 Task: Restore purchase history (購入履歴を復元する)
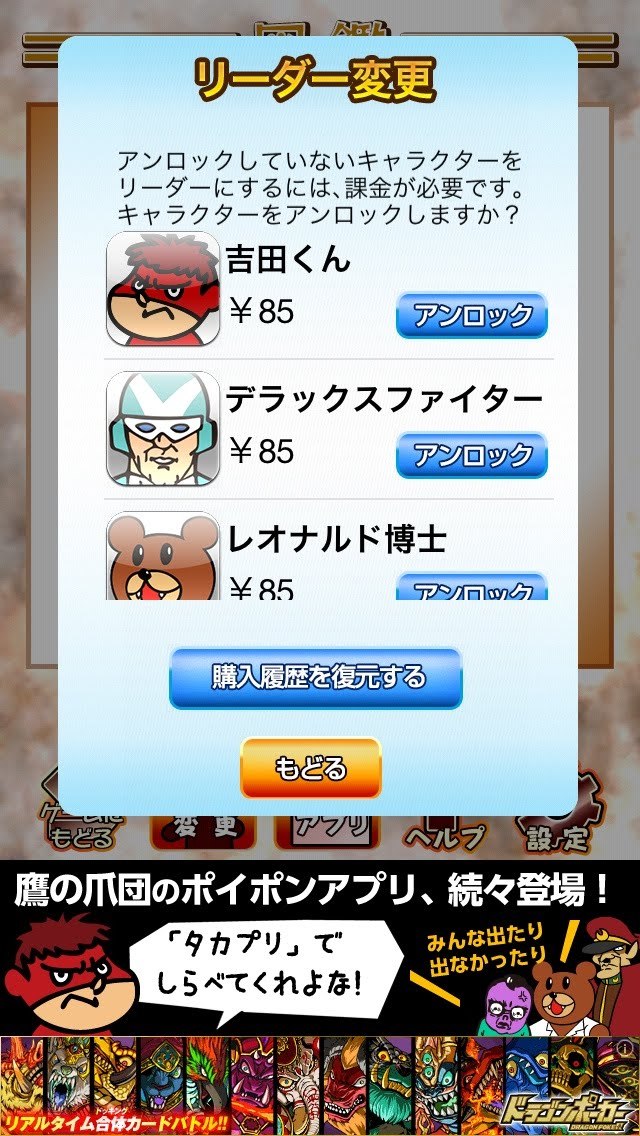[x=316, y=678]
